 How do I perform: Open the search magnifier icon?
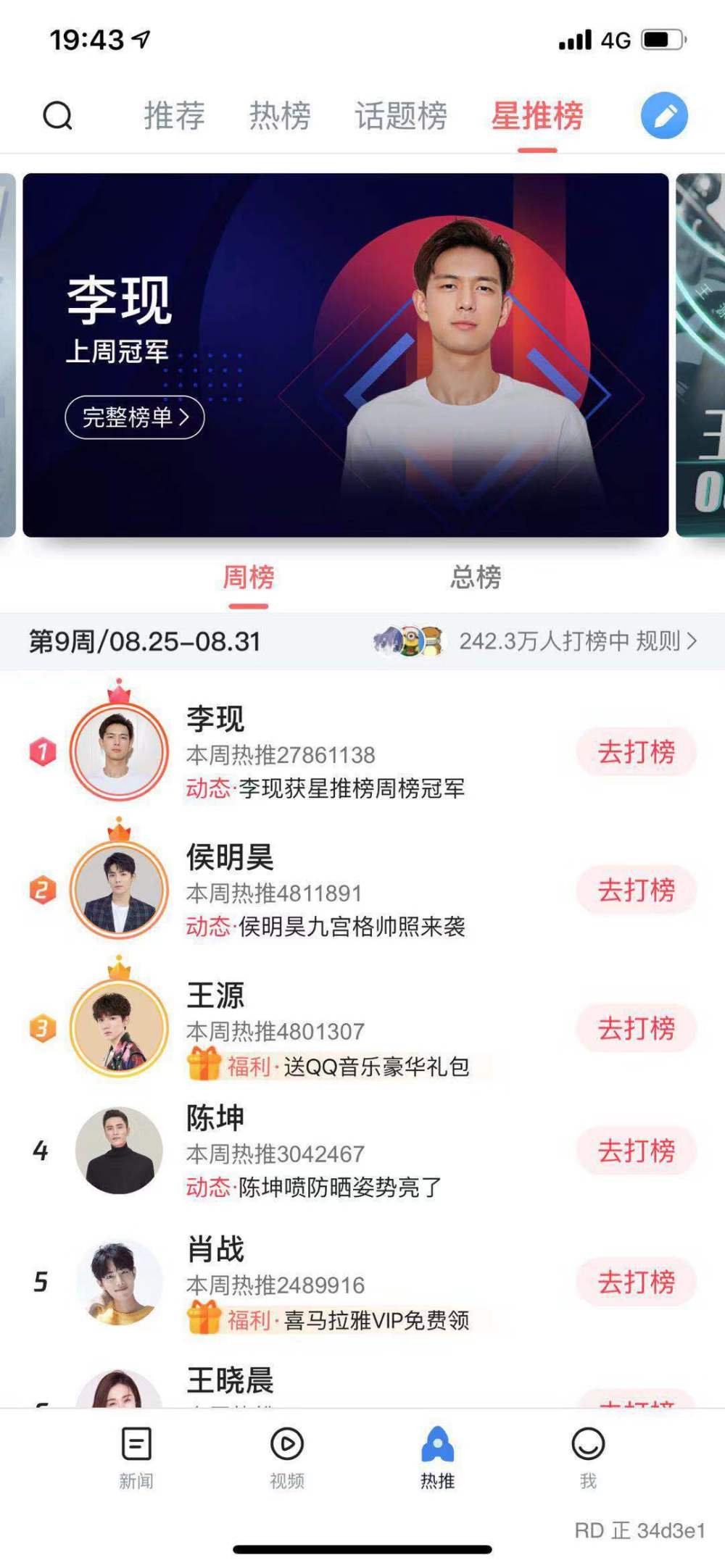(x=58, y=115)
